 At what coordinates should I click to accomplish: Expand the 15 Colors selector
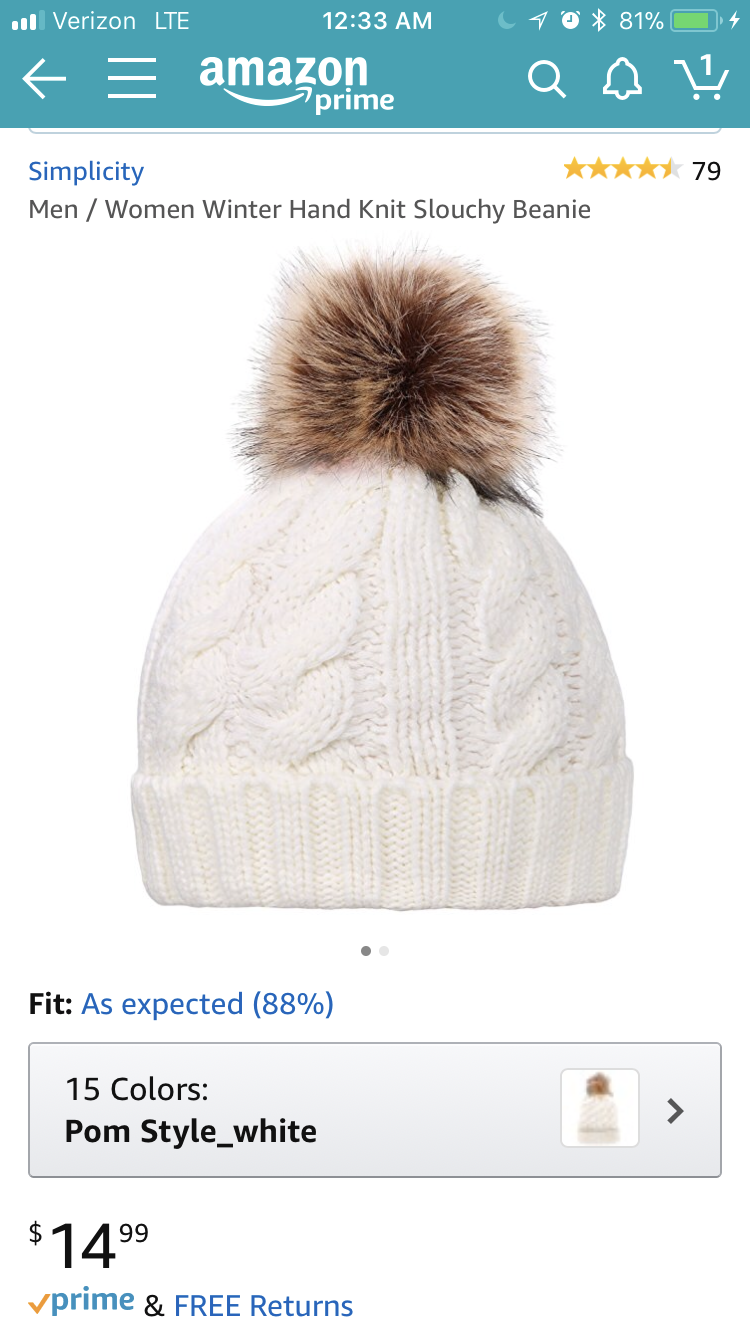(x=375, y=1110)
